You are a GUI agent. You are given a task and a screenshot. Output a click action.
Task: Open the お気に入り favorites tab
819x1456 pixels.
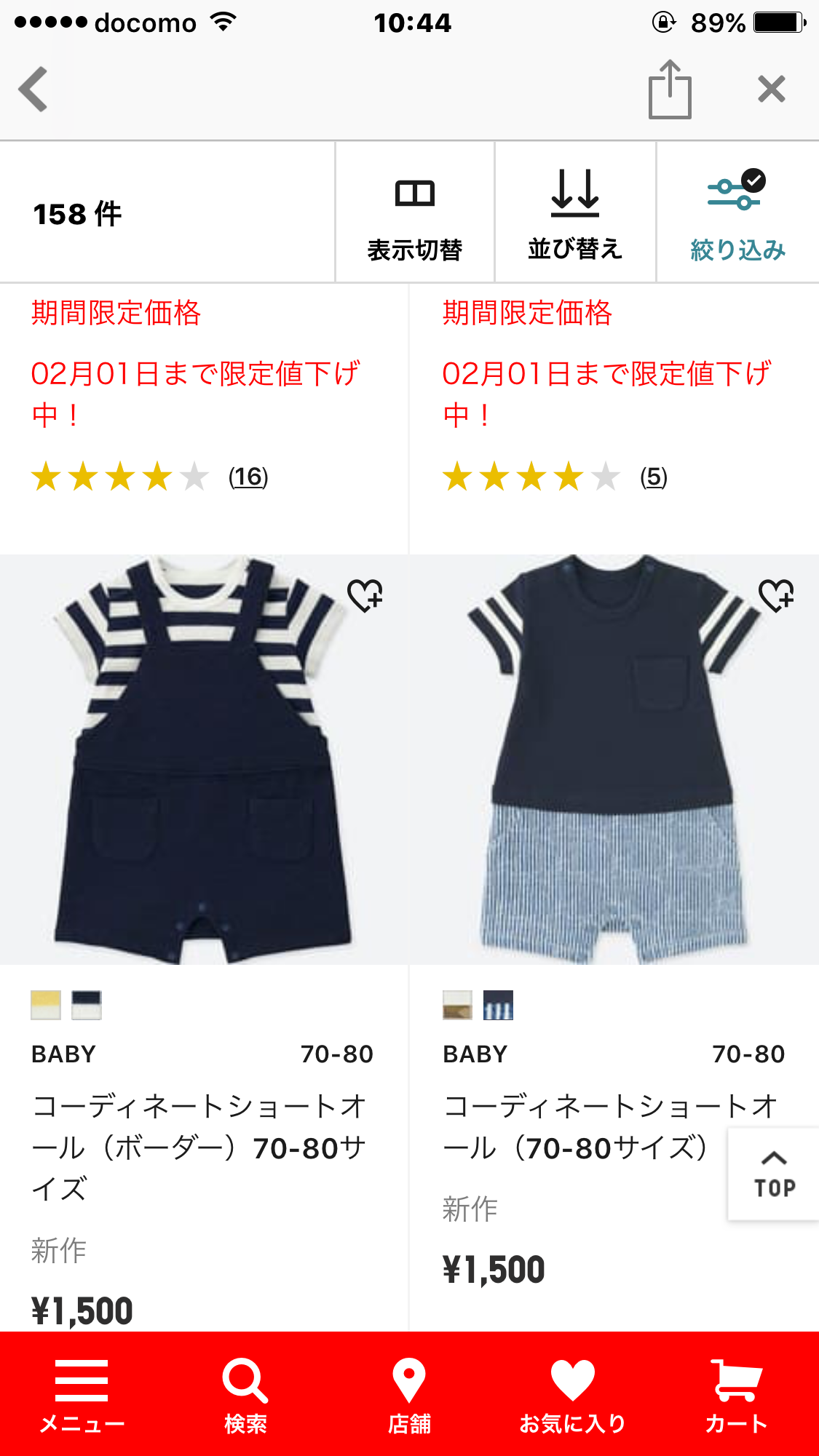pos(573,1394)
